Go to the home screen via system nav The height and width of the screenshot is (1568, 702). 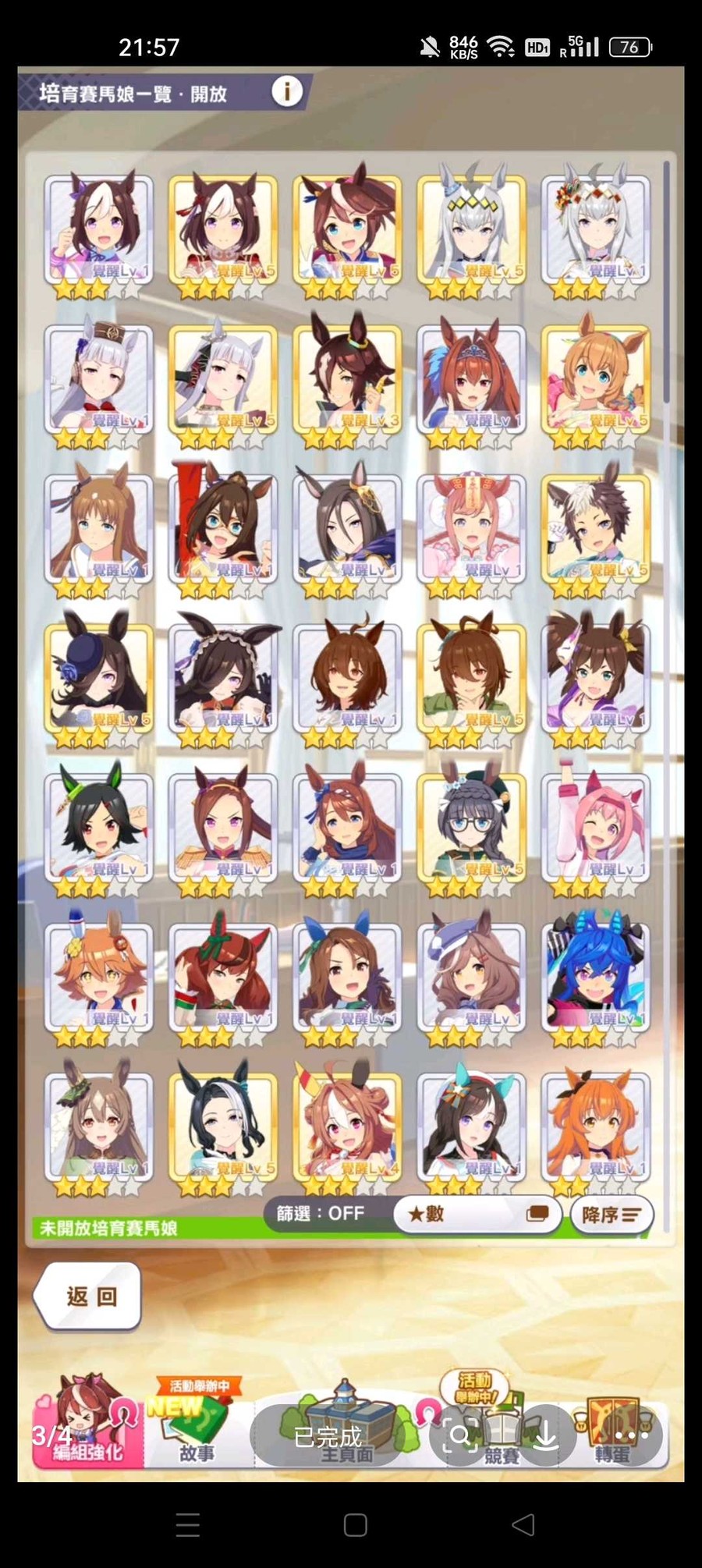coord(355,1524)
